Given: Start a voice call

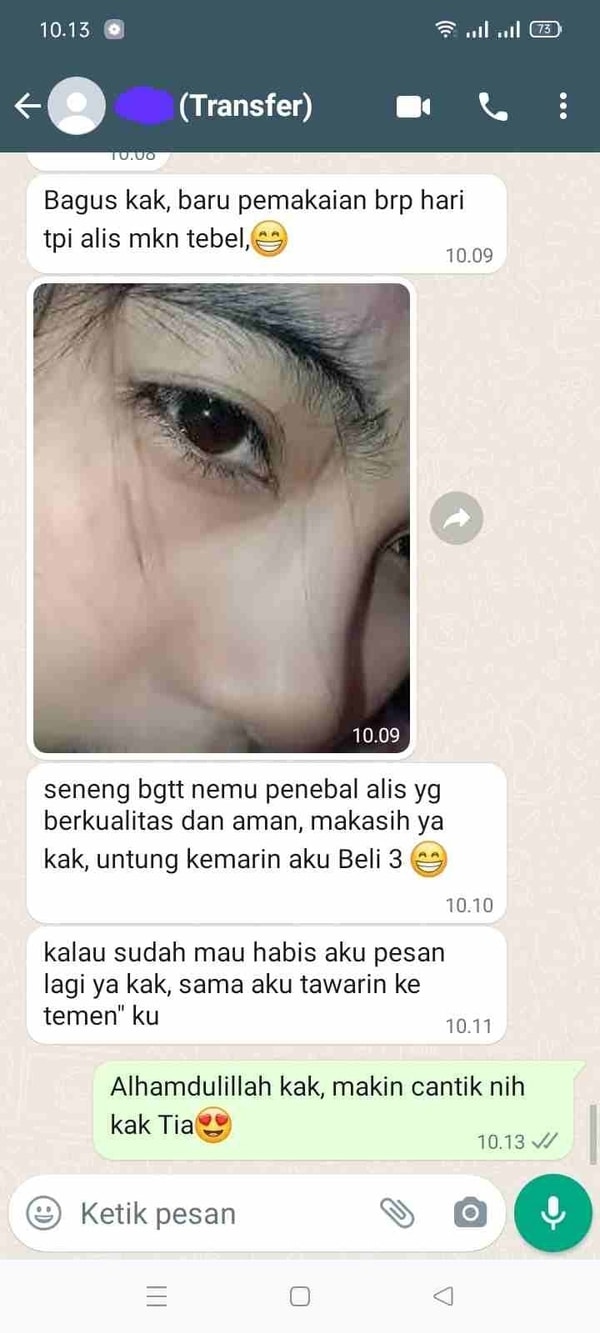Looking at the screenshot, I should click(493, 106).
